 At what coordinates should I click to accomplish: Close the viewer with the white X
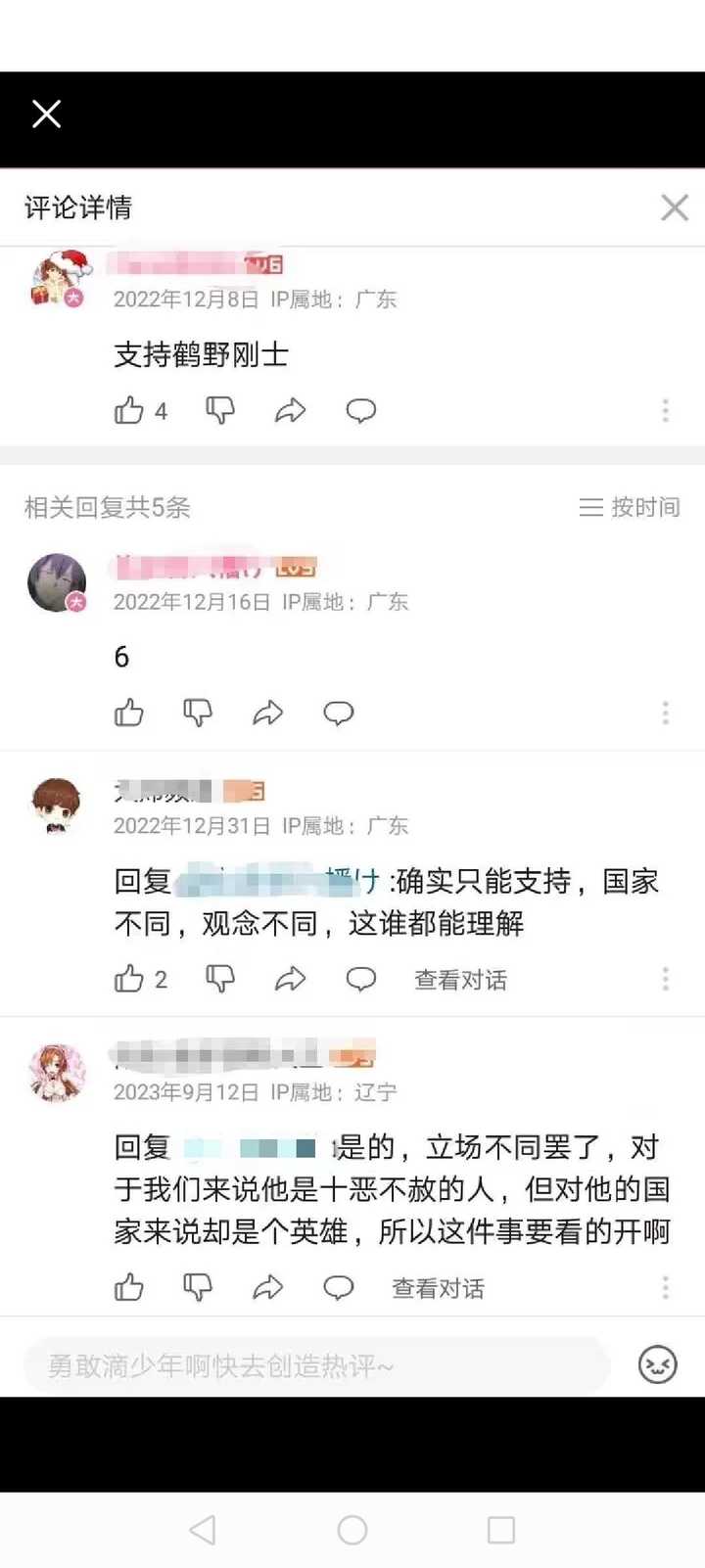click(46, 115)
